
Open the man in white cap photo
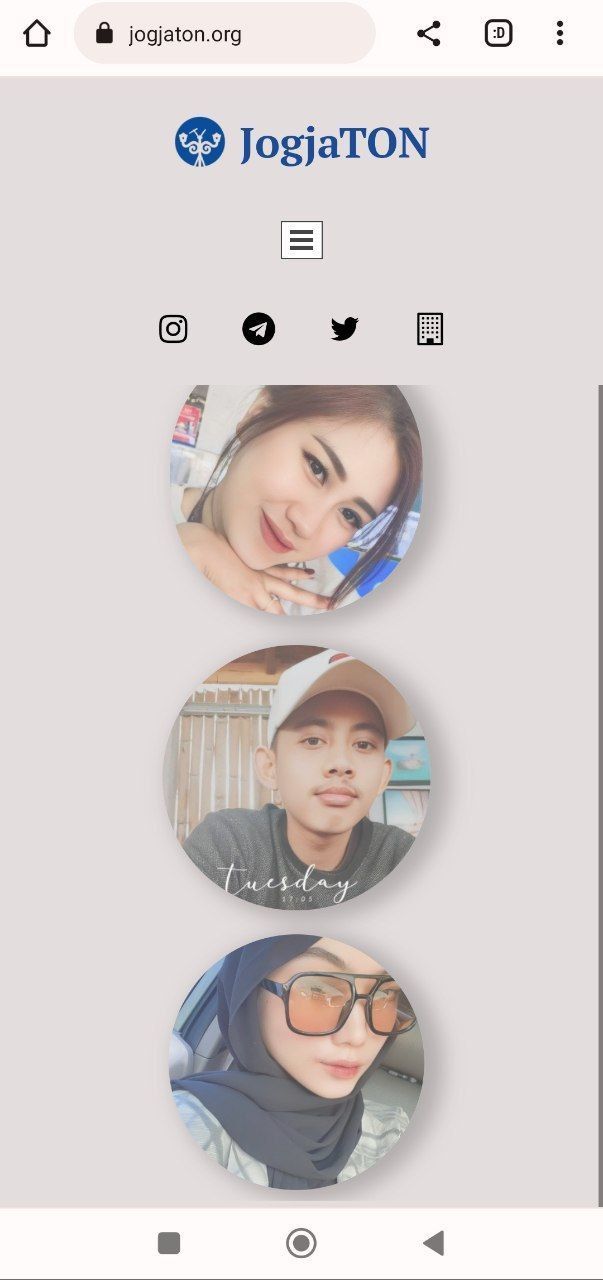[297, 777]
